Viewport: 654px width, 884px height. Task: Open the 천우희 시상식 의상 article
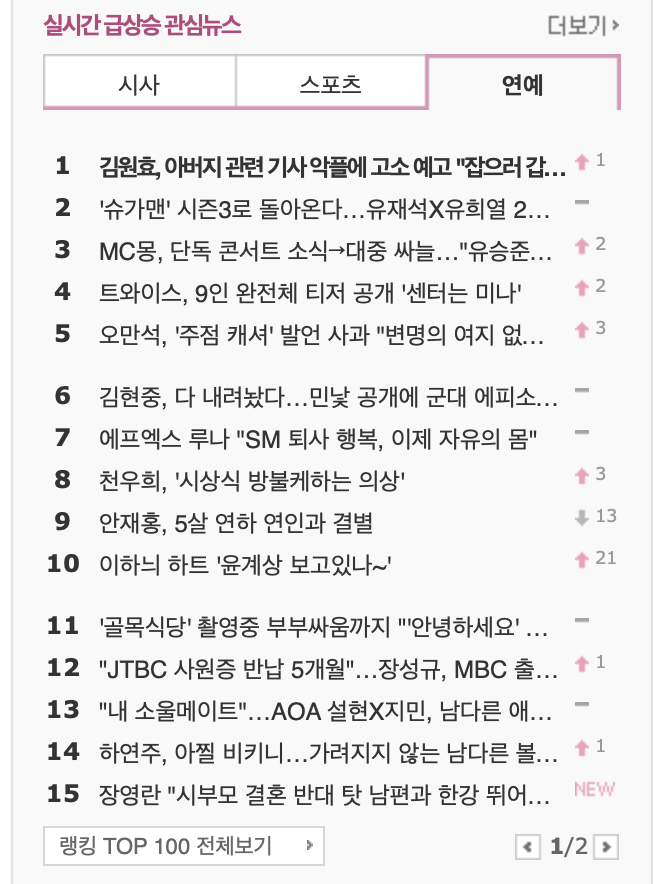point(252,480)
